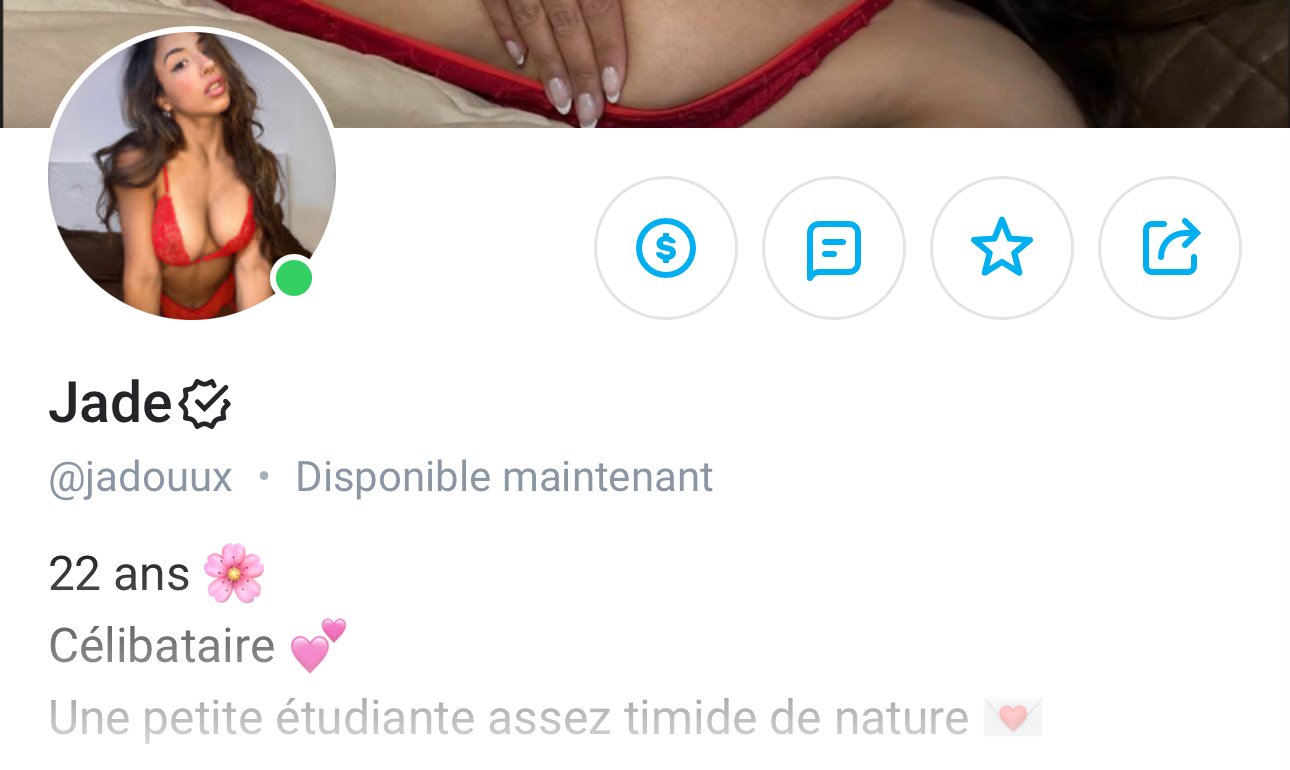Open the round profile picture
This screenshot has width=1290, height=770.
191,176
